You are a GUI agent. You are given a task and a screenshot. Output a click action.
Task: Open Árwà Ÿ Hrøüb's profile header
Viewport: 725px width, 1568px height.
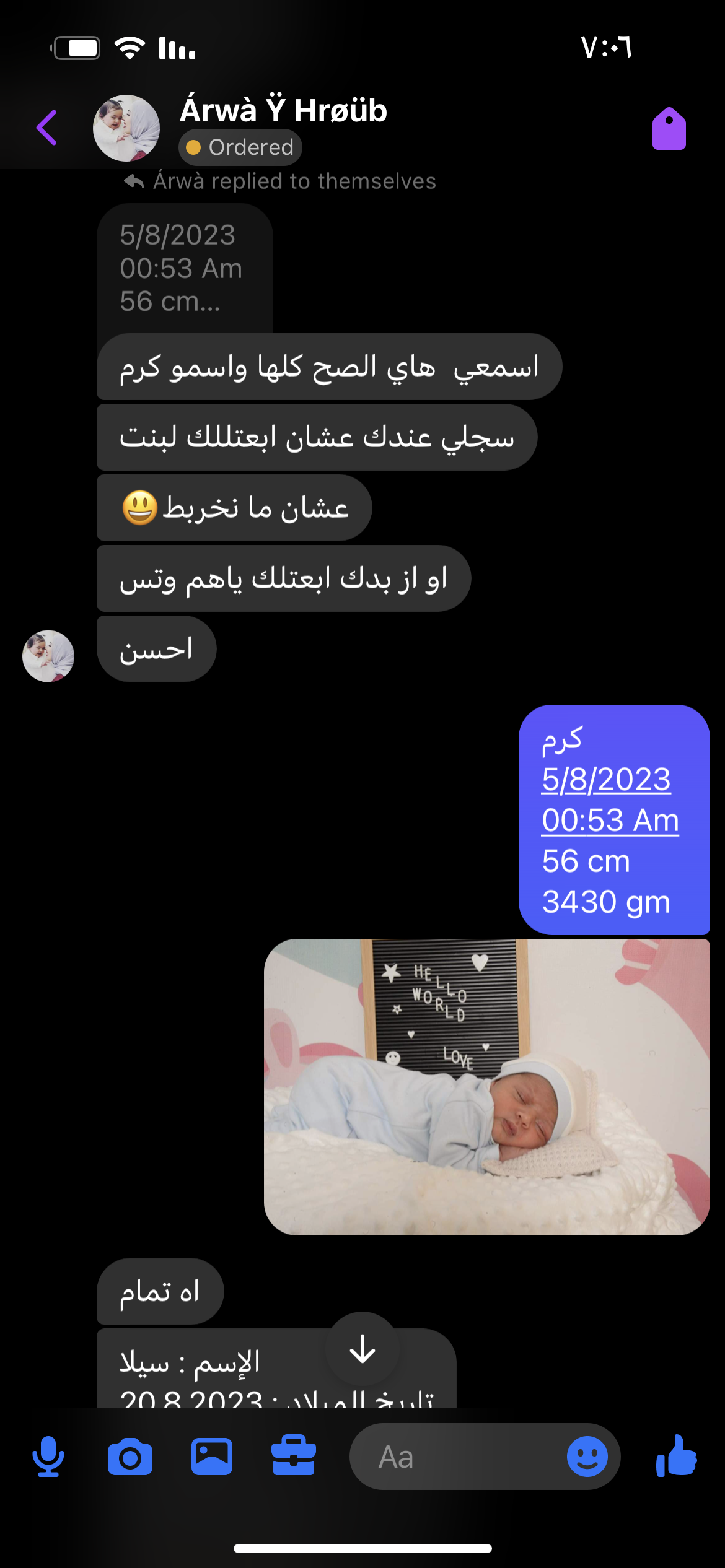point(283,111)
